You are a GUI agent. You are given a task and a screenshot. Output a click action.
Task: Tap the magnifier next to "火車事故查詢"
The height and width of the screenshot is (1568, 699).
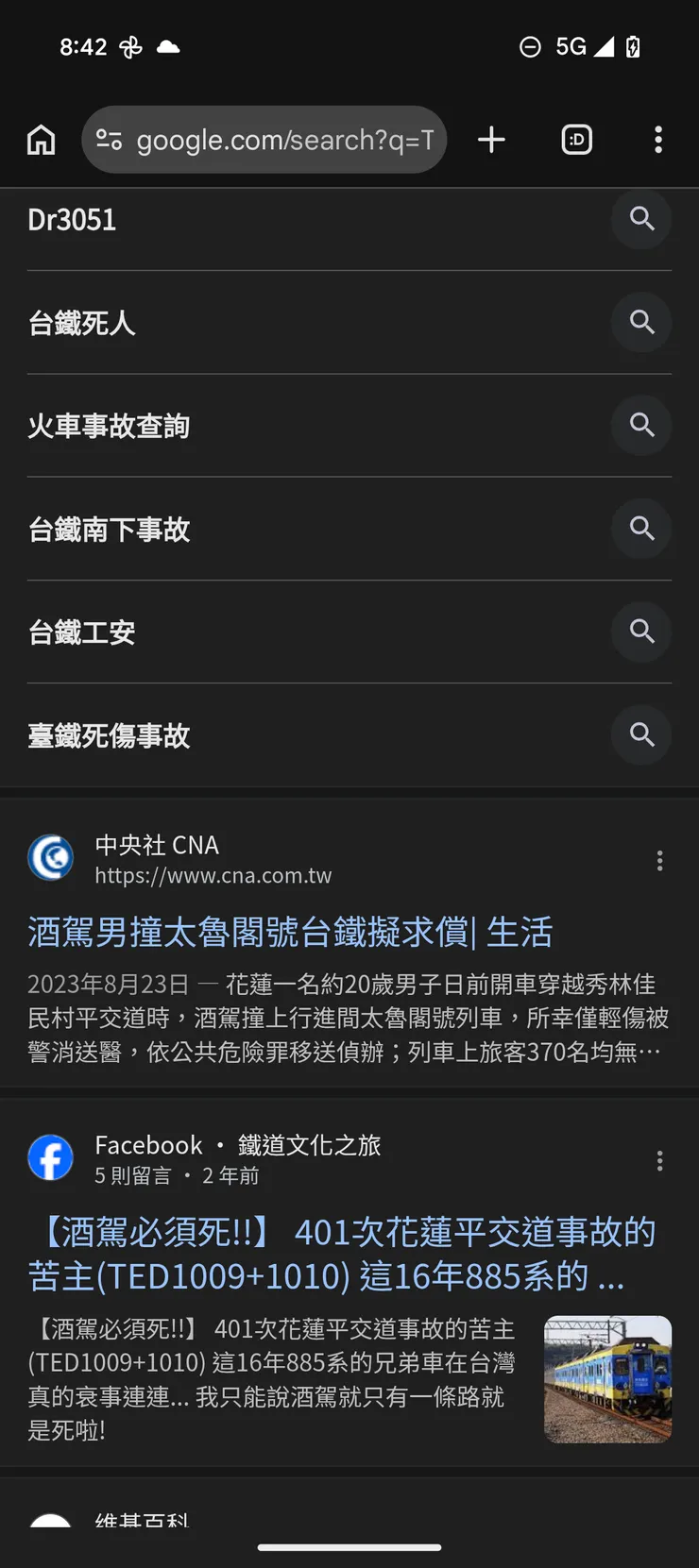[641, 425]
